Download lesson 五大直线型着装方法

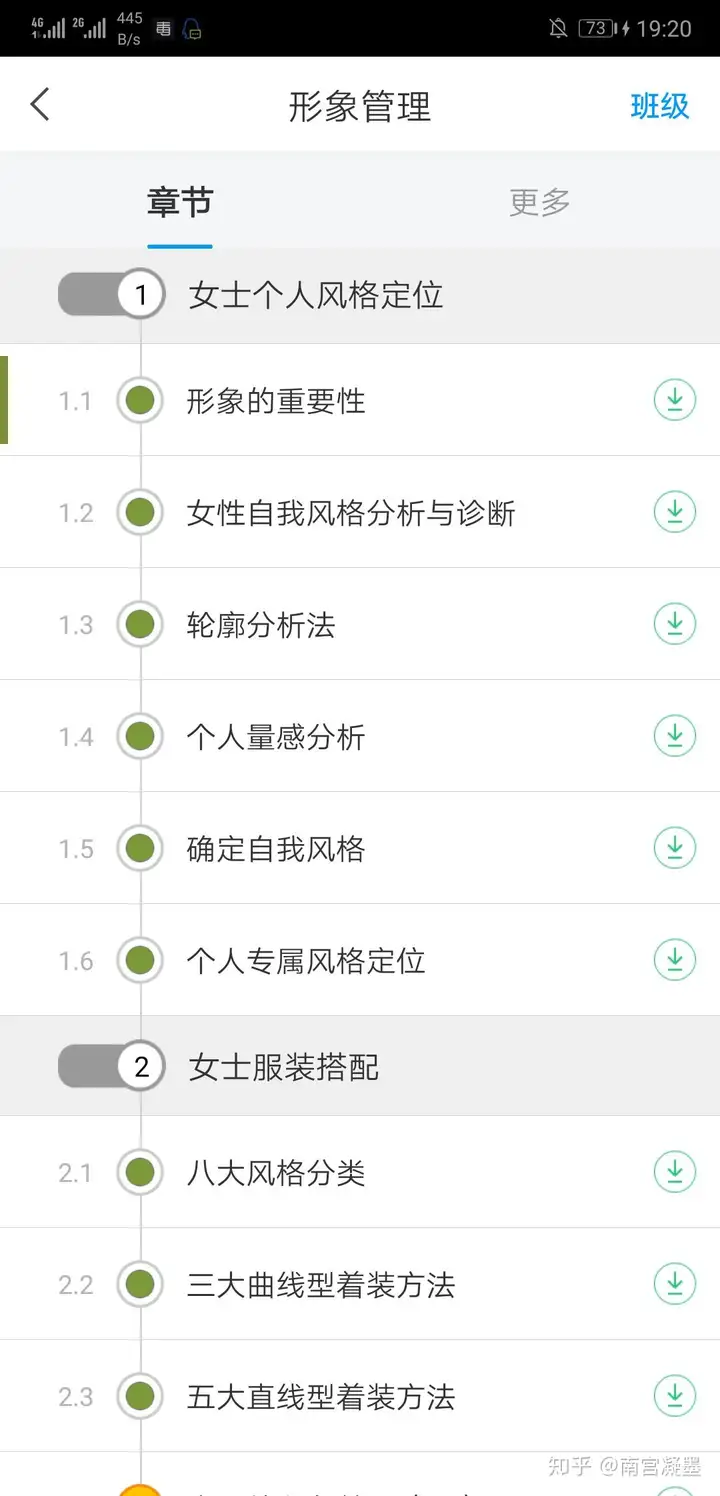click(675, 1397)
